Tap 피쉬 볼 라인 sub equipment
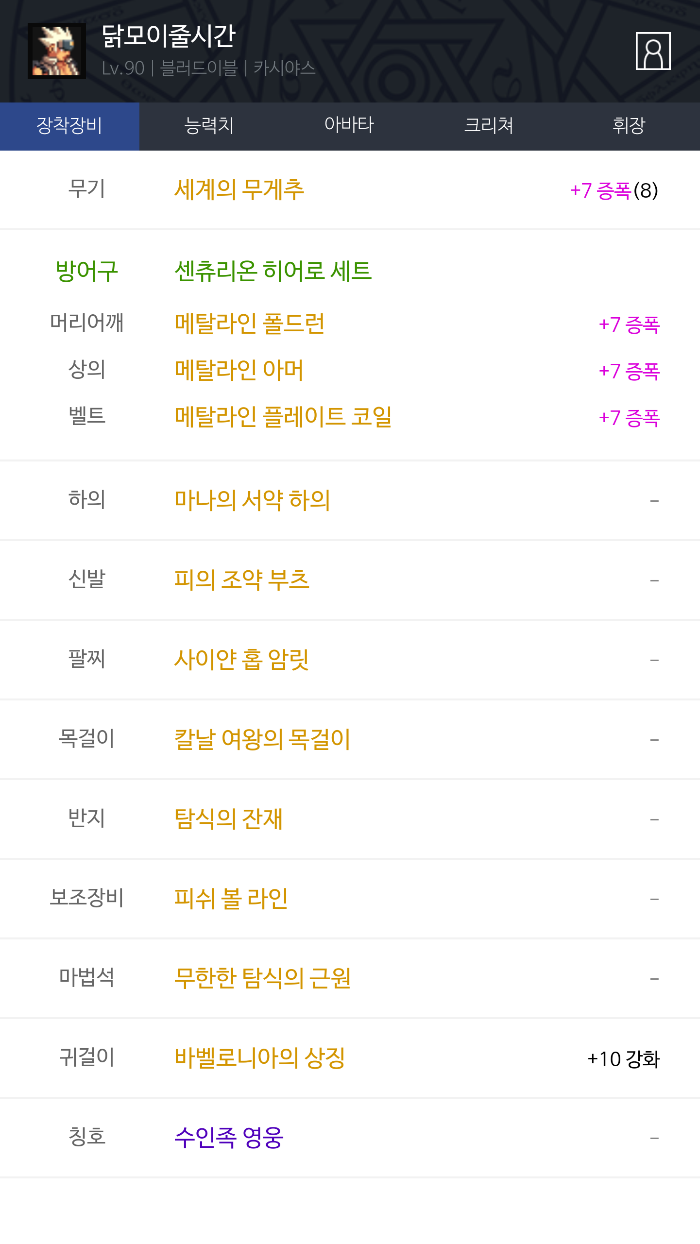This screenshot has width=700, height=1244. coord(231,899)
